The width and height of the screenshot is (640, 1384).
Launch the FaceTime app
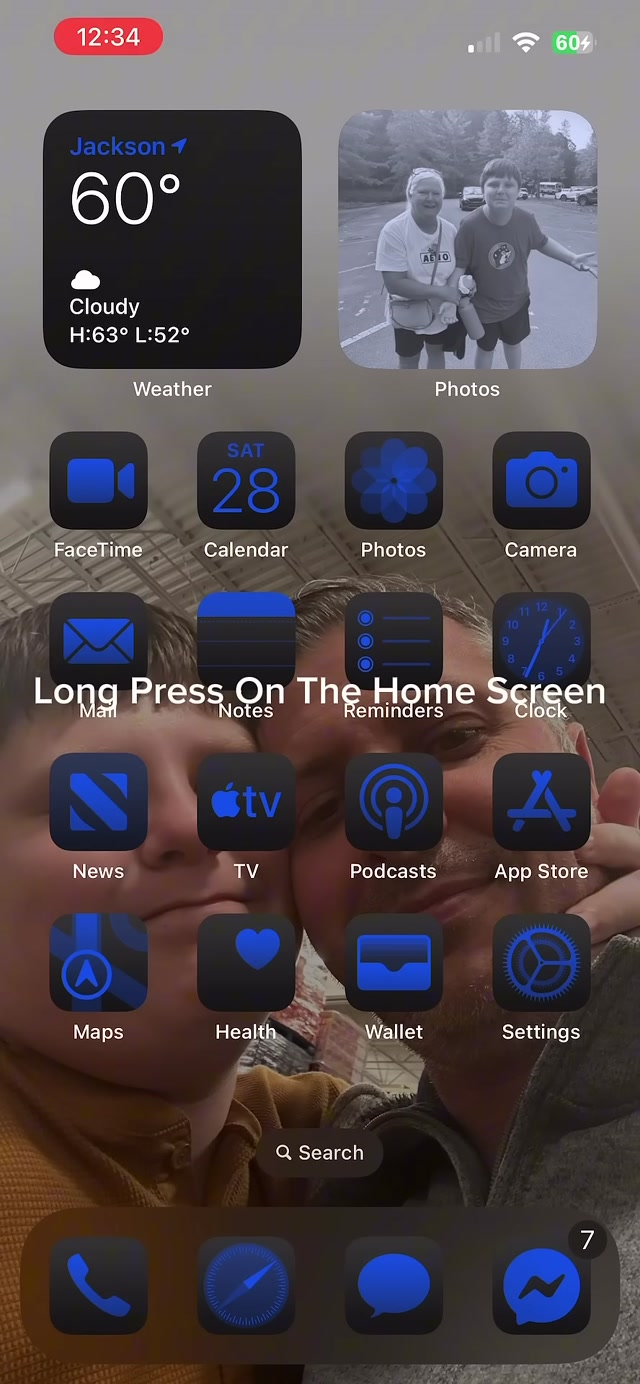click(x=98, y=481)
